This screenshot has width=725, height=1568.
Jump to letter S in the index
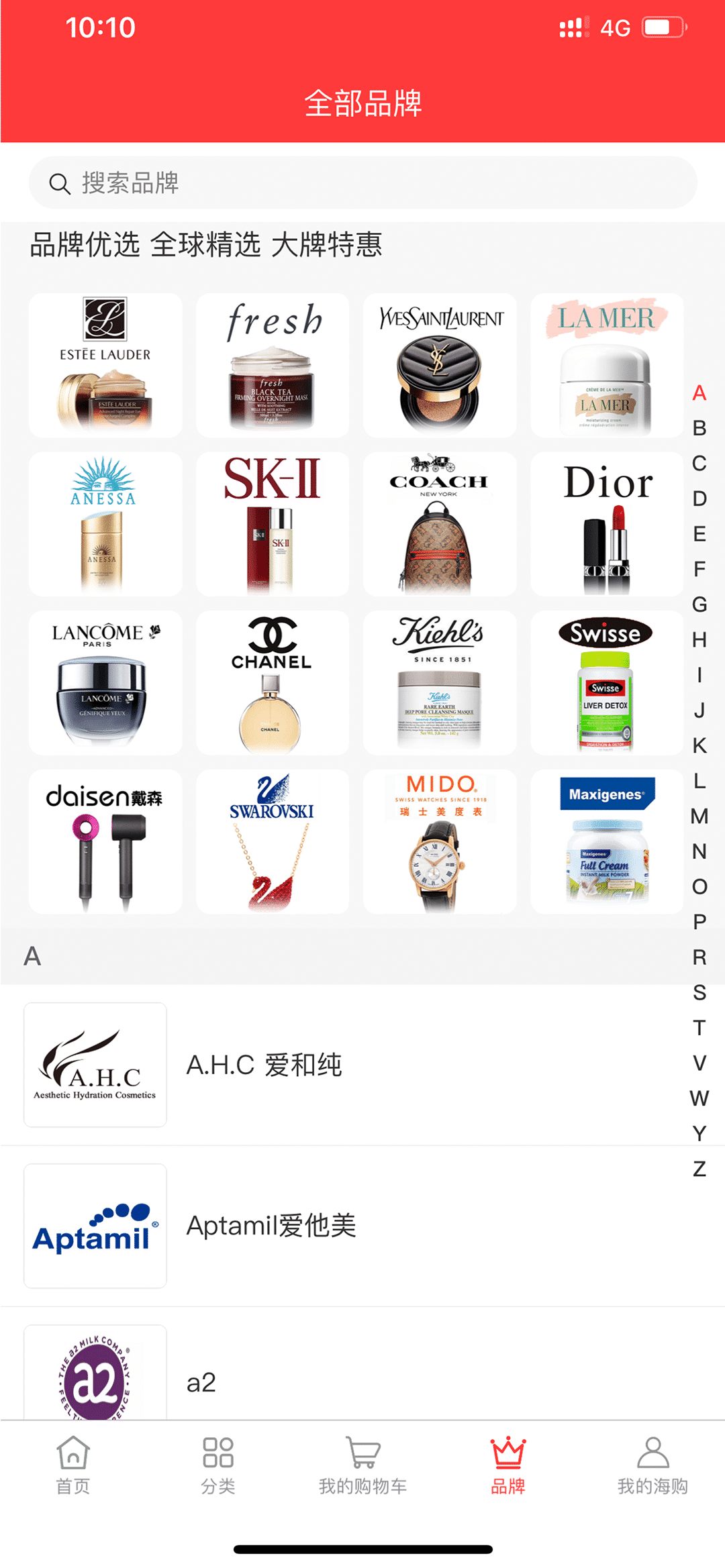[699, 992]
